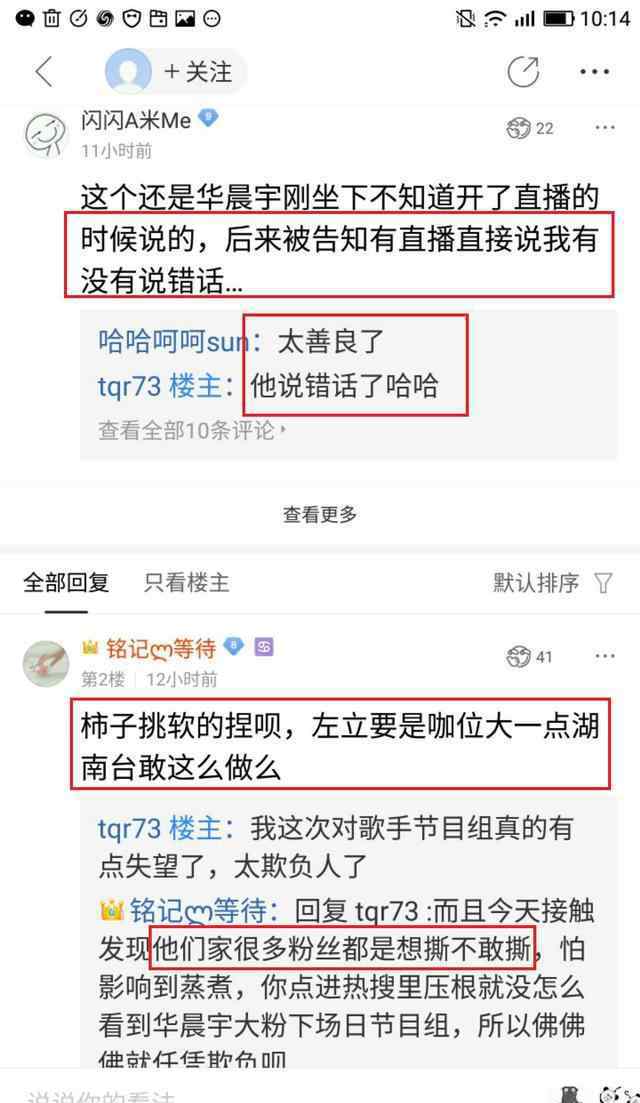This screenshot has width=640, height=1103.
Task: Open the 默认排序 sort filter
Action: pyautogui.click(x=553, y=582)
